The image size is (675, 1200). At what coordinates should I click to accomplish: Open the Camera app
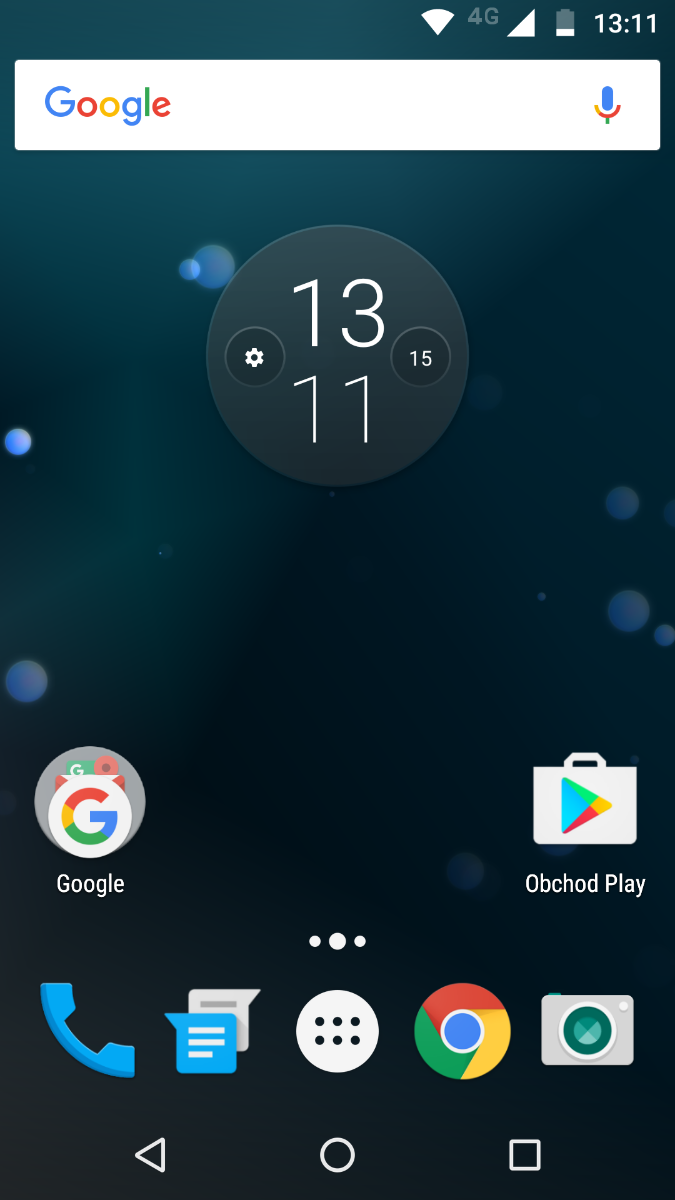coord(587,1030)
